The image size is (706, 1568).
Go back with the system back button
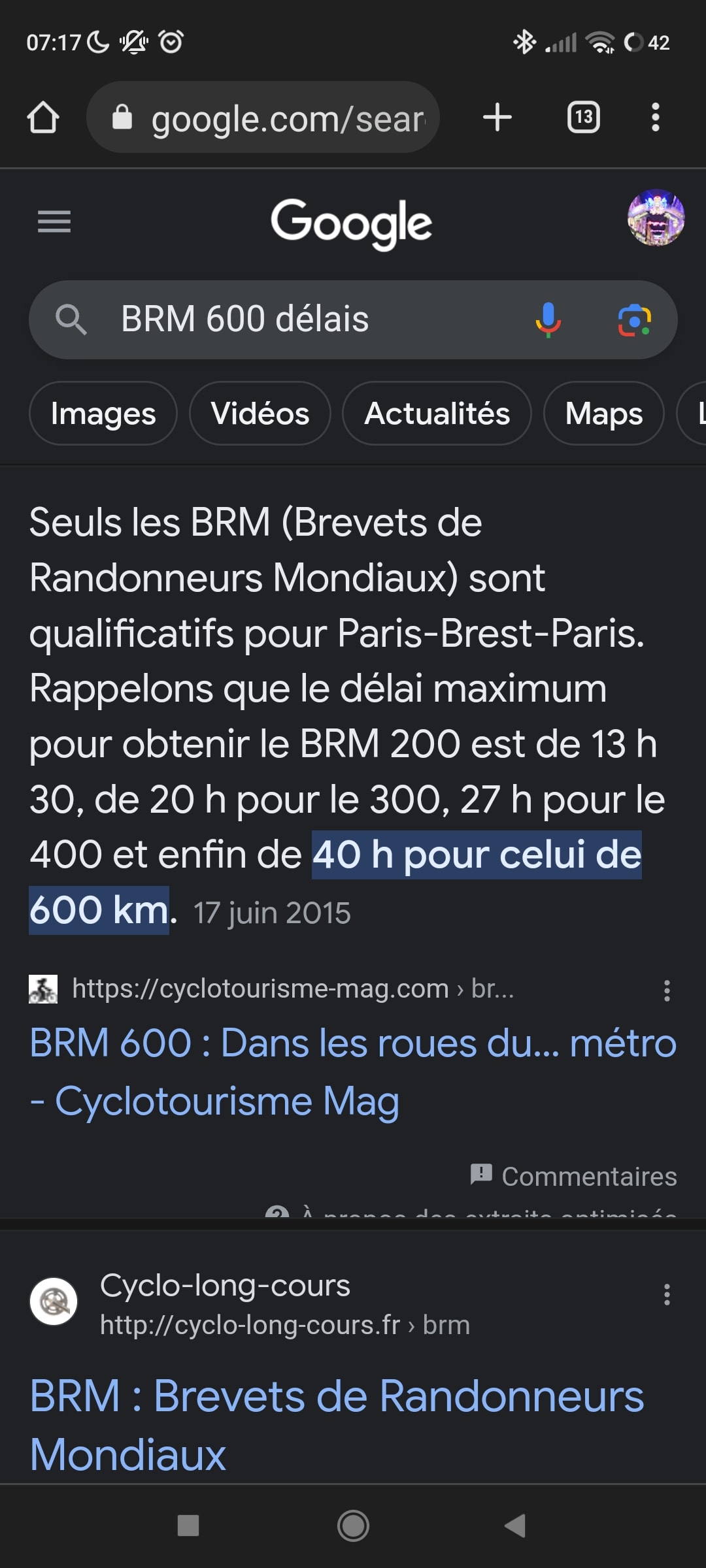tap(515, 1526)
